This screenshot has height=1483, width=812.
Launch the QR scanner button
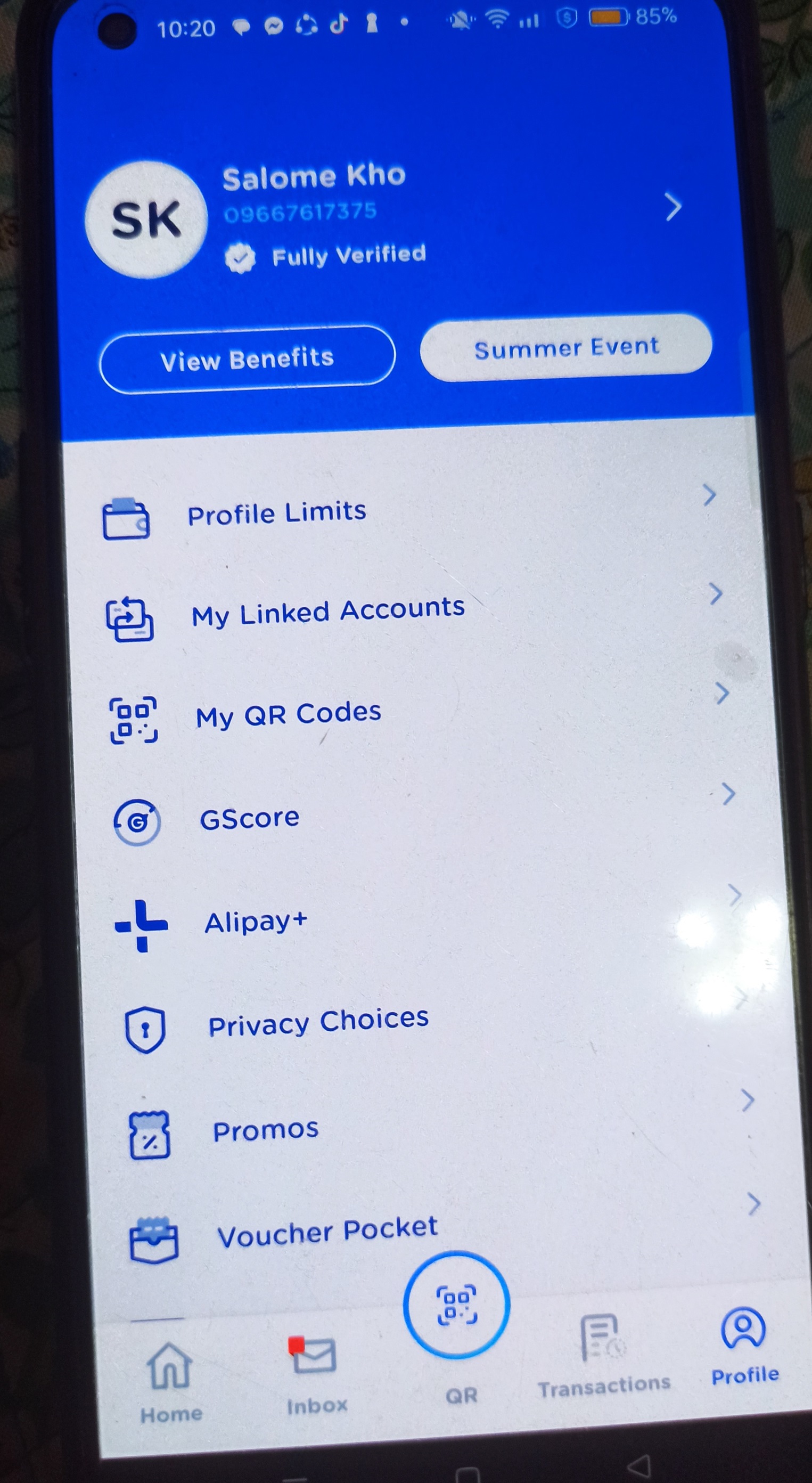coord(456,1305)
